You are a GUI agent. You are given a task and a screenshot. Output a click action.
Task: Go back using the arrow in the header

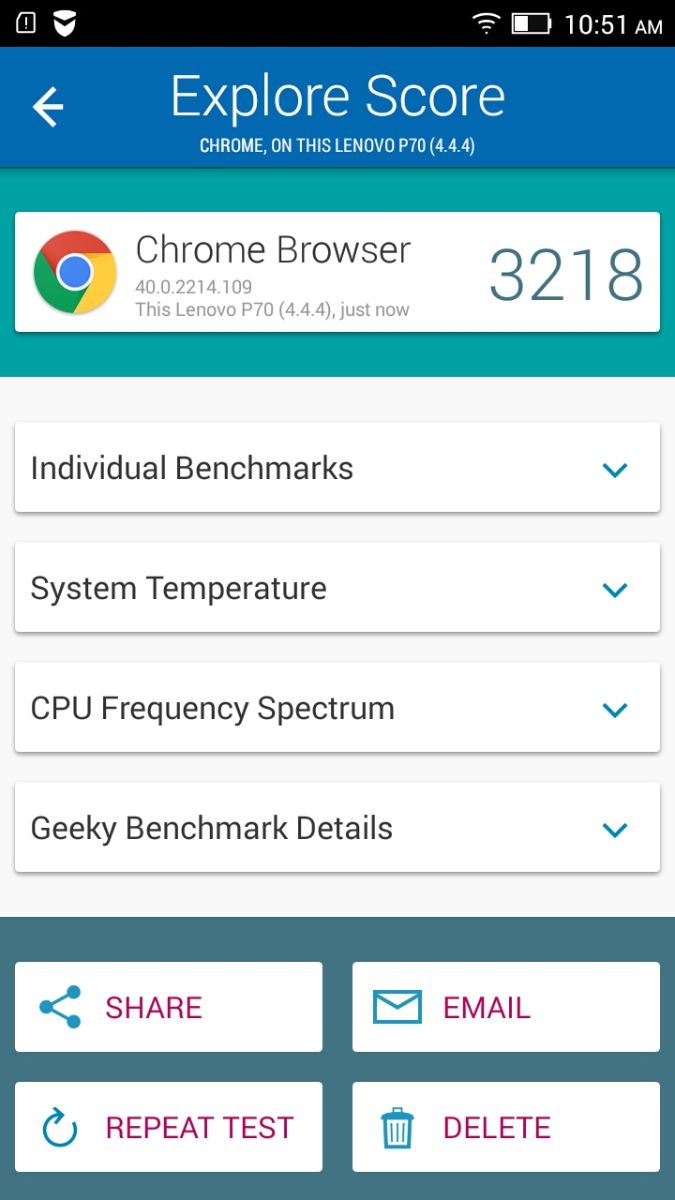[x=48, y=107]
